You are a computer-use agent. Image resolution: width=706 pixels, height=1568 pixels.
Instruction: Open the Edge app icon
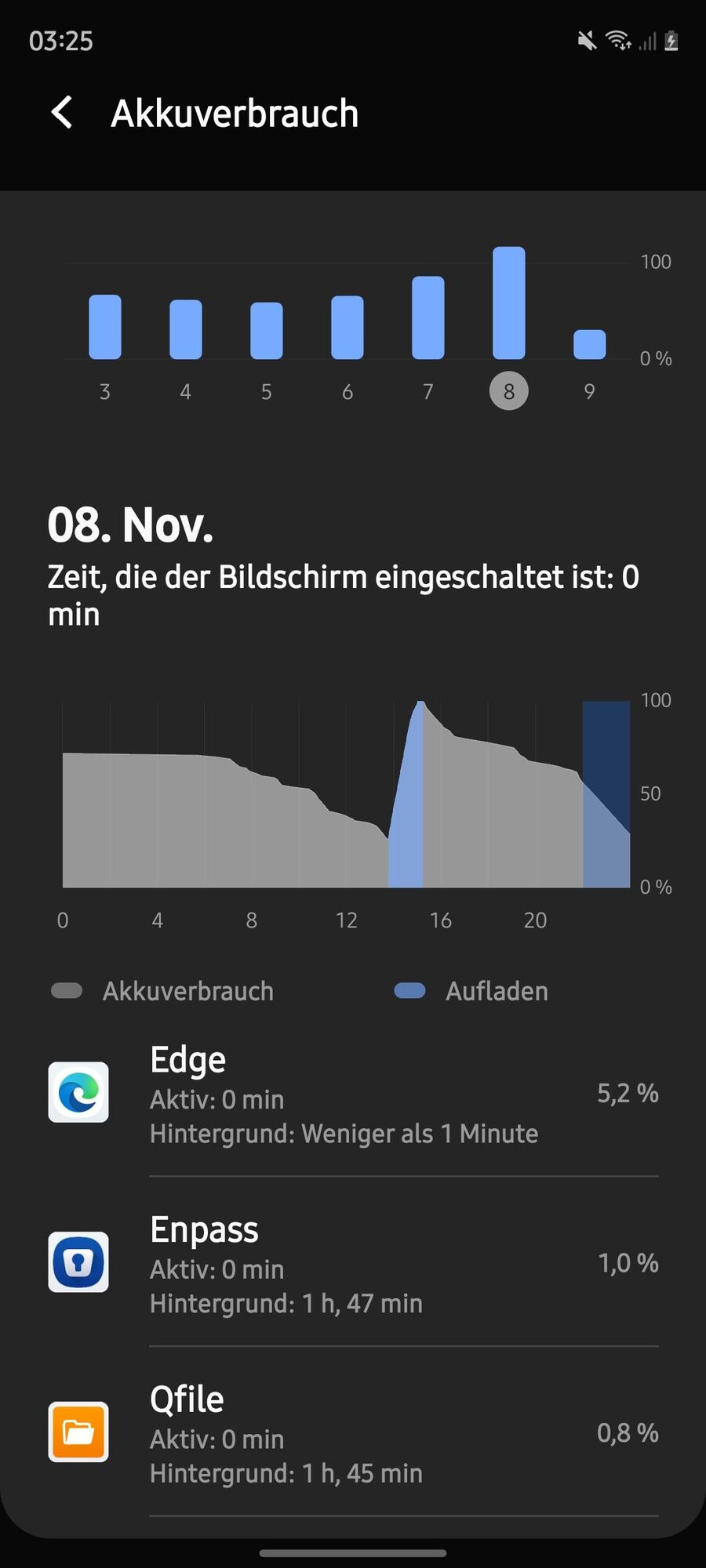tap(78, 1093)
